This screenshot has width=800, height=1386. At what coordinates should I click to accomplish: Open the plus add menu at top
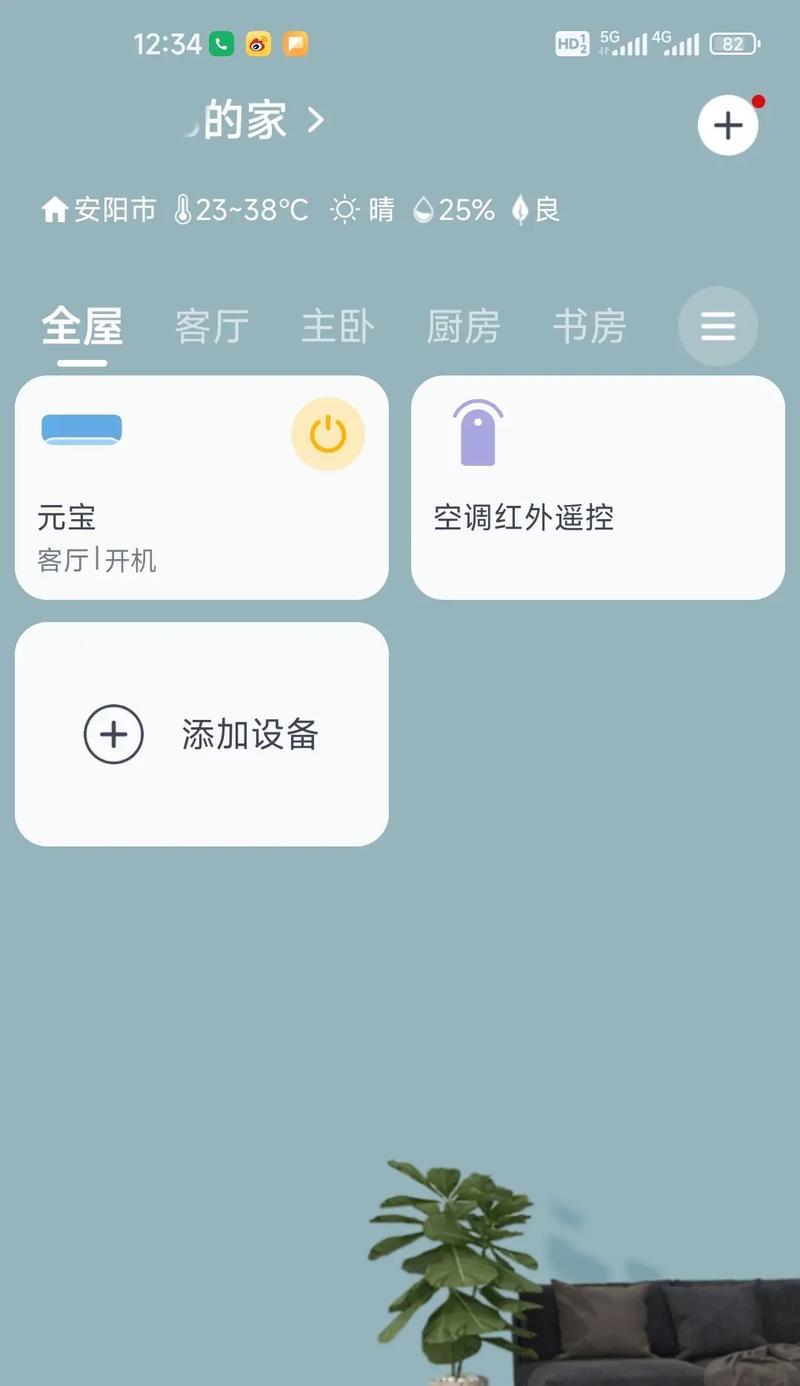(728, 125)
